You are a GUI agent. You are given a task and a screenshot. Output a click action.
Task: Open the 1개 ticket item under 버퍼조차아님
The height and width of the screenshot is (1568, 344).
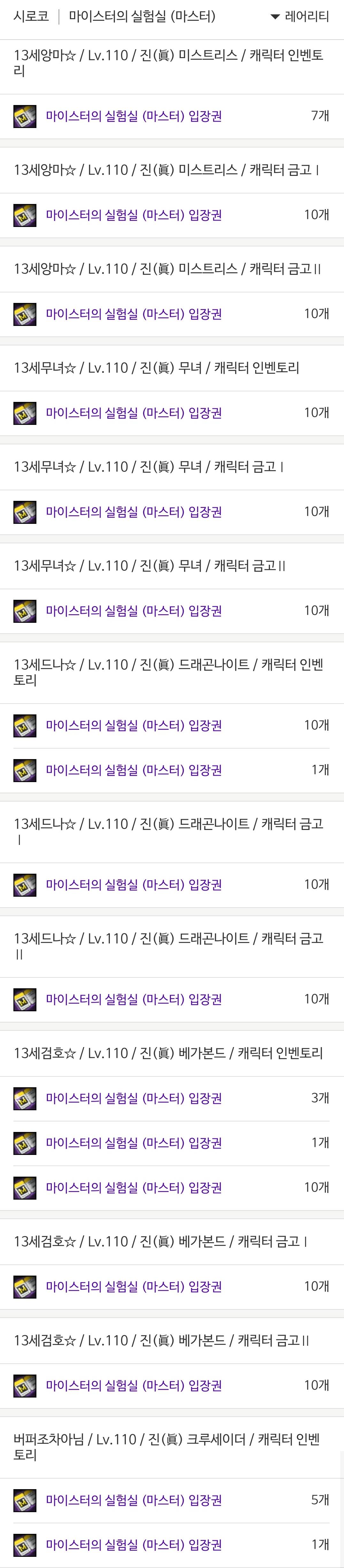coord(133,1545)
